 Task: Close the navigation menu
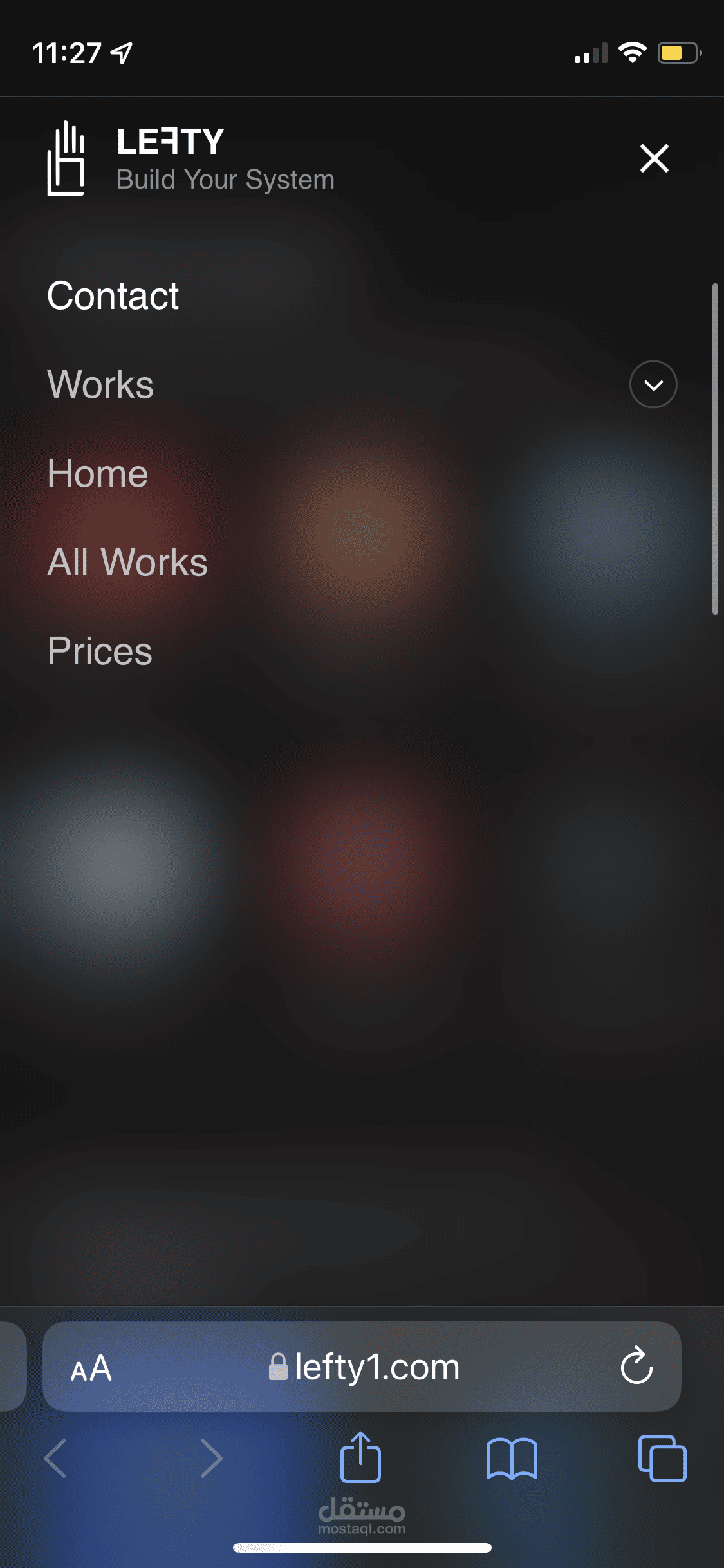click(x=654, y=158)
